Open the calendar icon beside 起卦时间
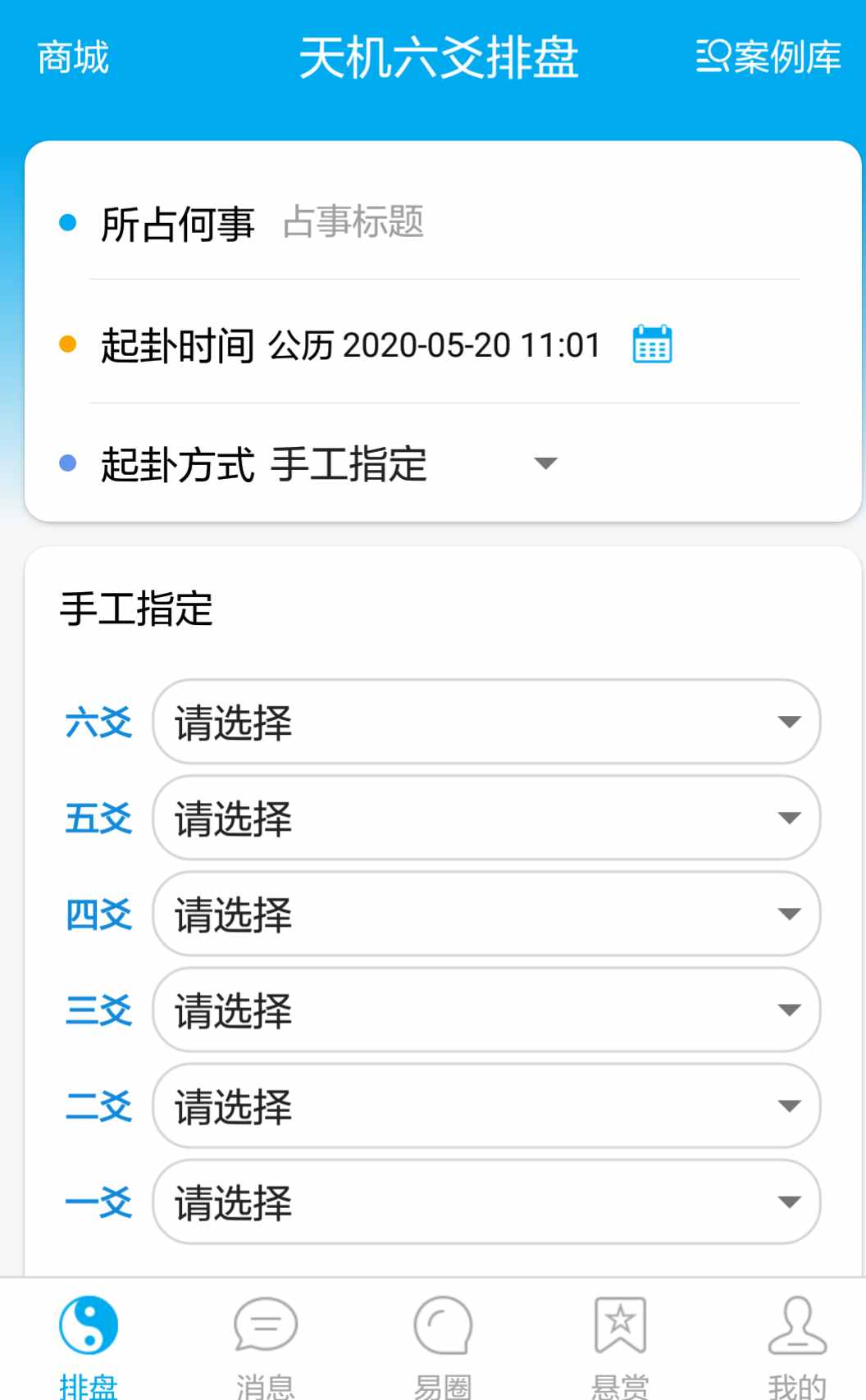The image size is (866, 1400). tap(651, 345)
